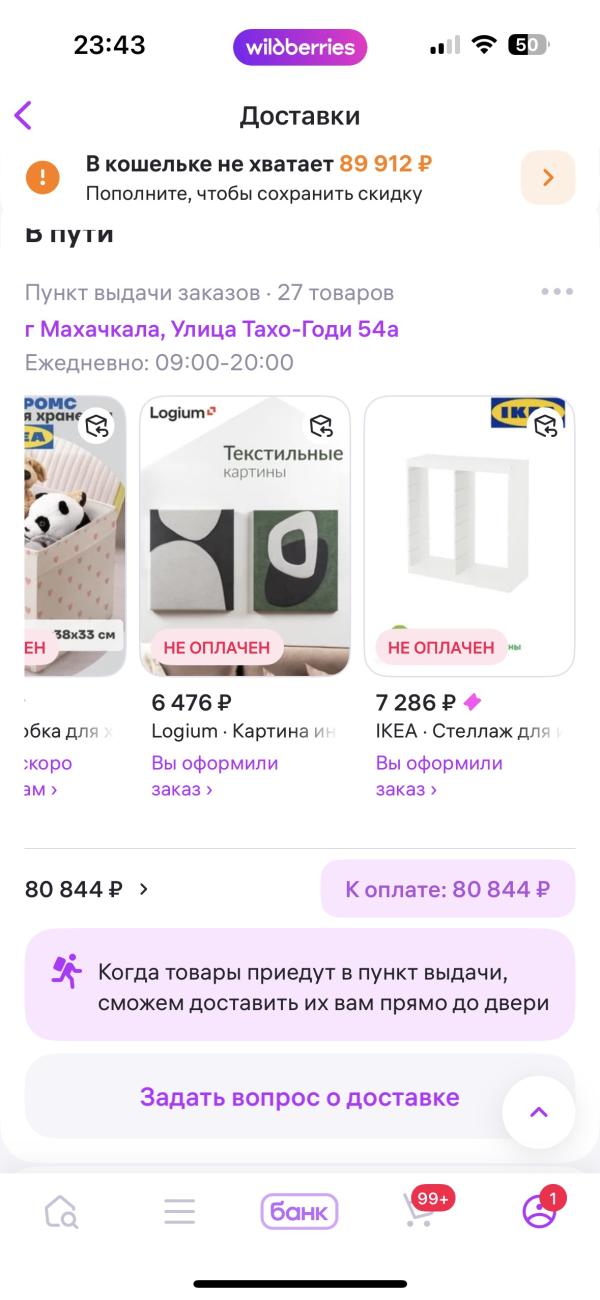View order status under the Logium item

[214, 776]
